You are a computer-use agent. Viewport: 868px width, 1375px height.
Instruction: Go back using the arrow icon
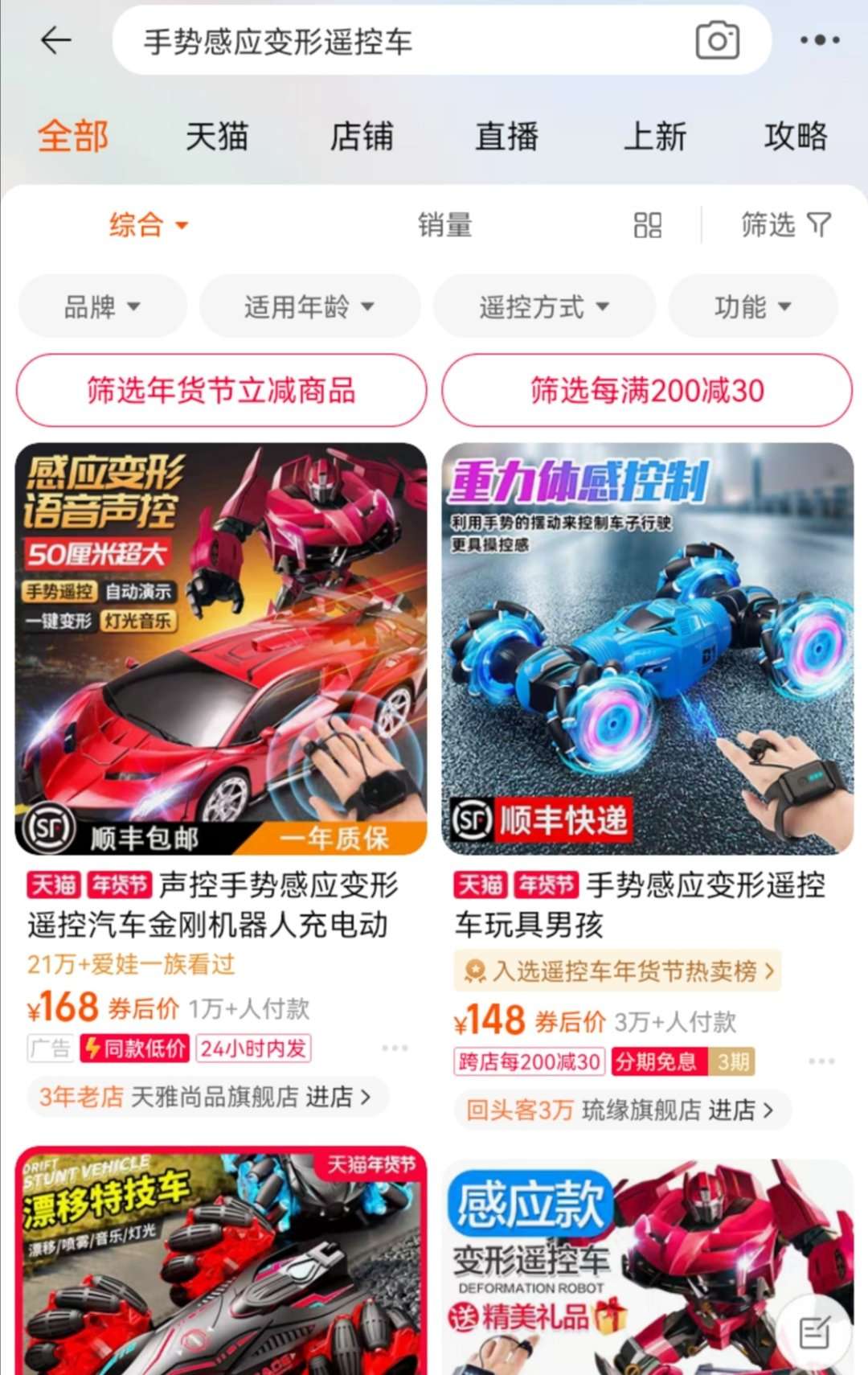pos(55,40)
